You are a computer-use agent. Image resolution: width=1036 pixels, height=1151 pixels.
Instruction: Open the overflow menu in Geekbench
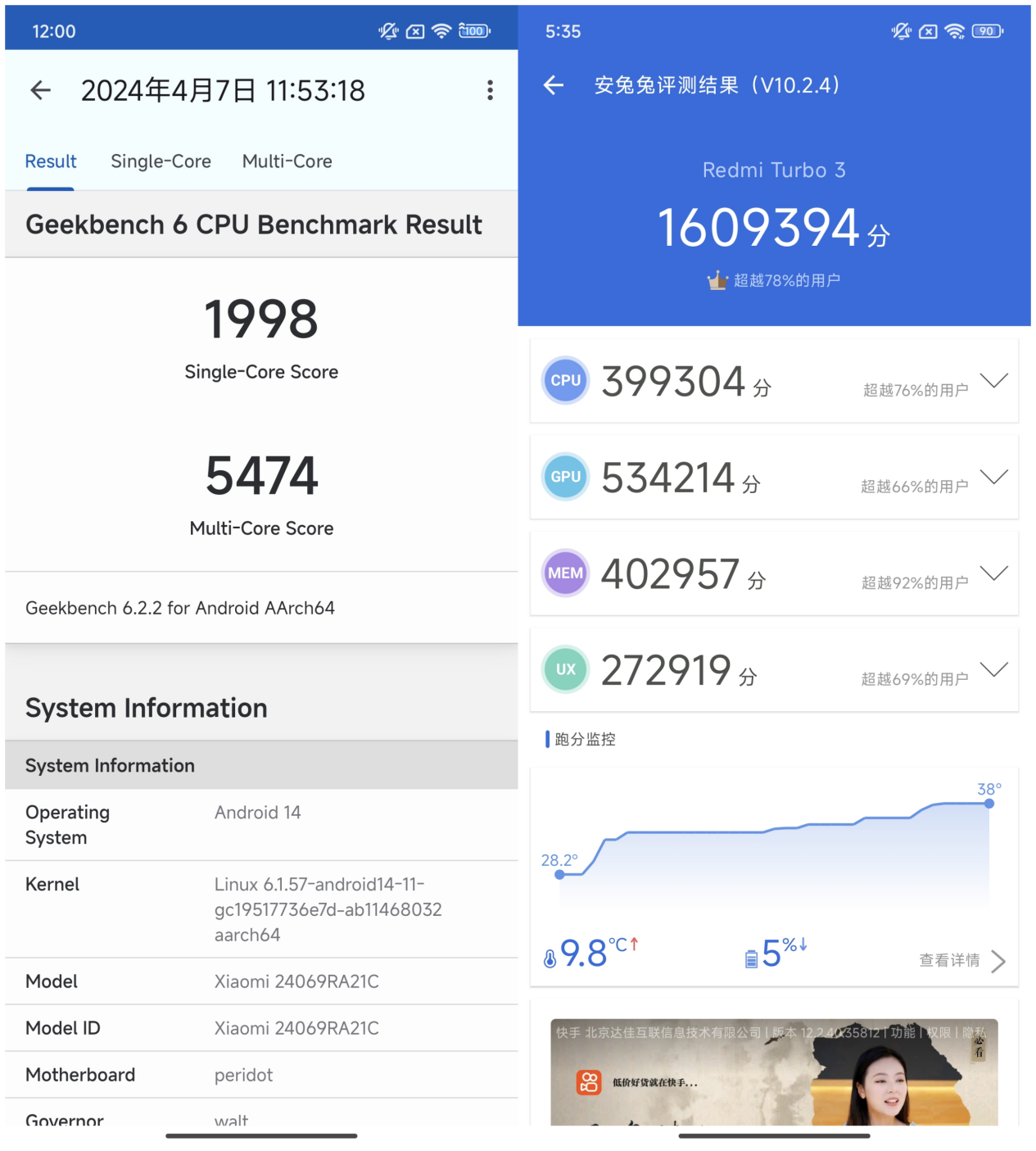490,90
